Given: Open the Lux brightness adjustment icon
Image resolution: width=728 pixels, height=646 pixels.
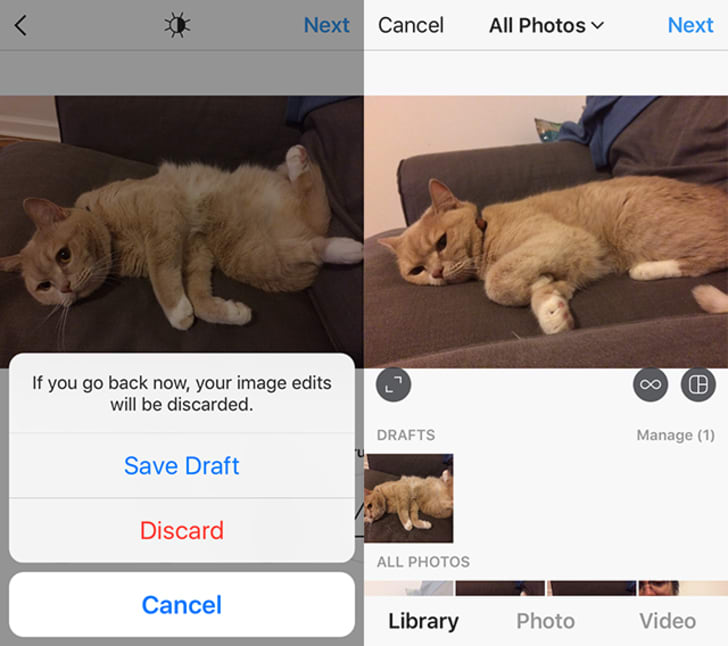Looking at the screenshot, I should 177,25.
